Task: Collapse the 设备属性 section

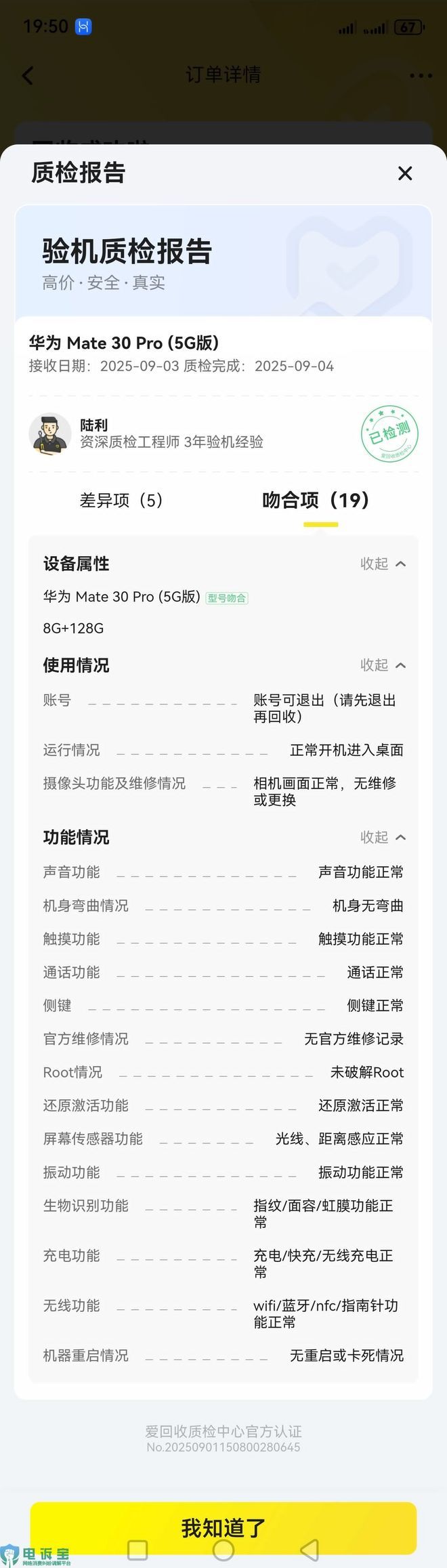Action: click(383, 564)
